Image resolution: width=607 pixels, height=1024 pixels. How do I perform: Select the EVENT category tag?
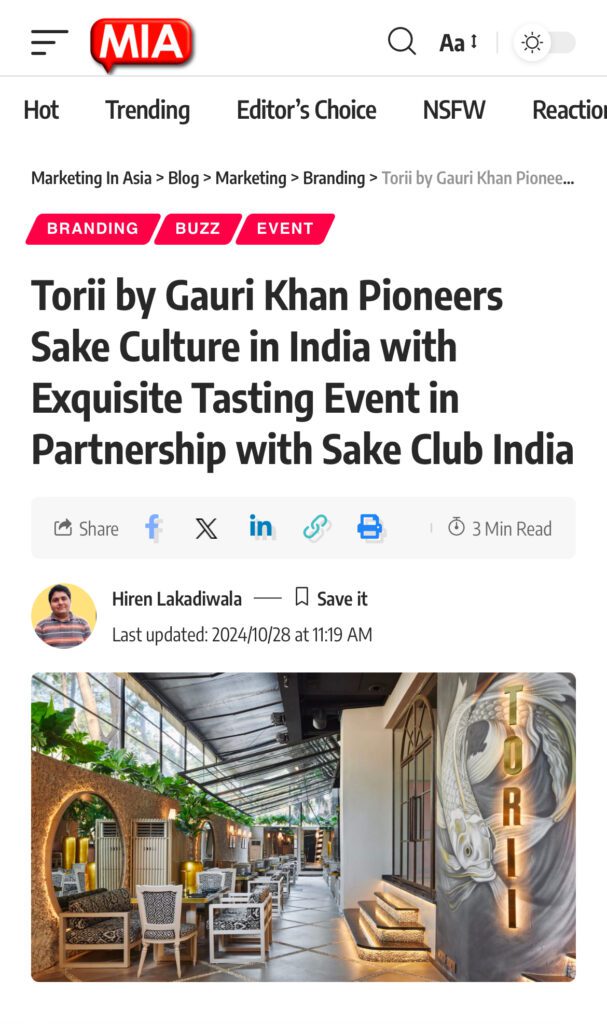(285, 228)
